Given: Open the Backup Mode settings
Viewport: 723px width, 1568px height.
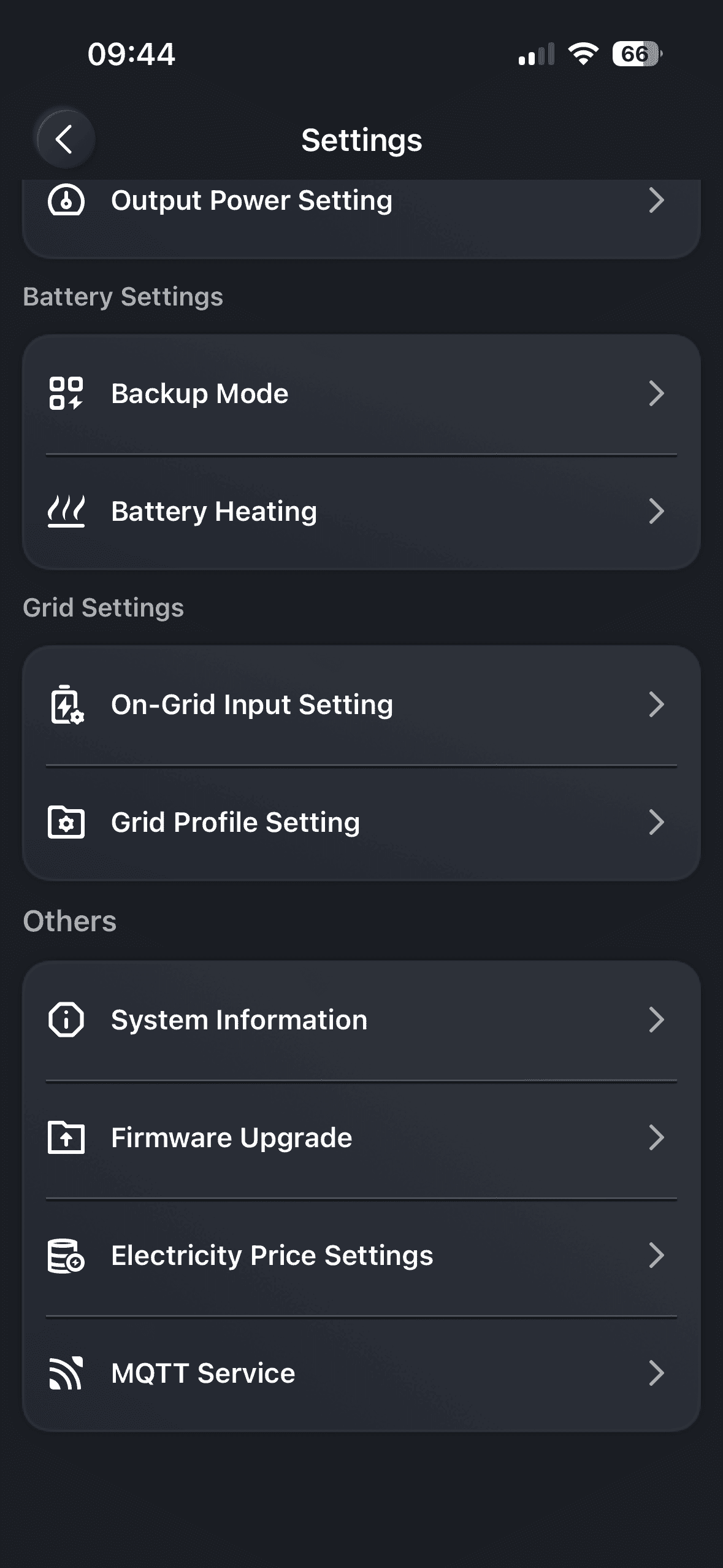Looking at the screenshot, I should click(361, 394).
